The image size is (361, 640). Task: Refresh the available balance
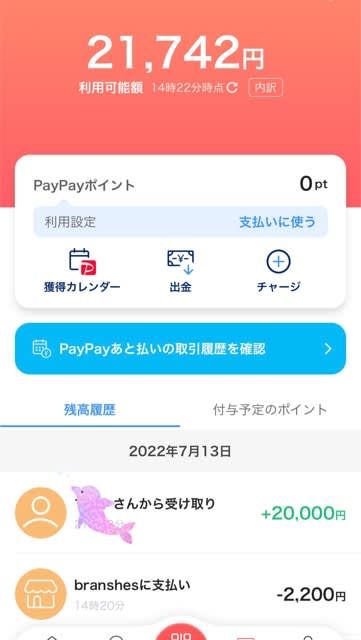pyautogui.click(x=232, y=88)
